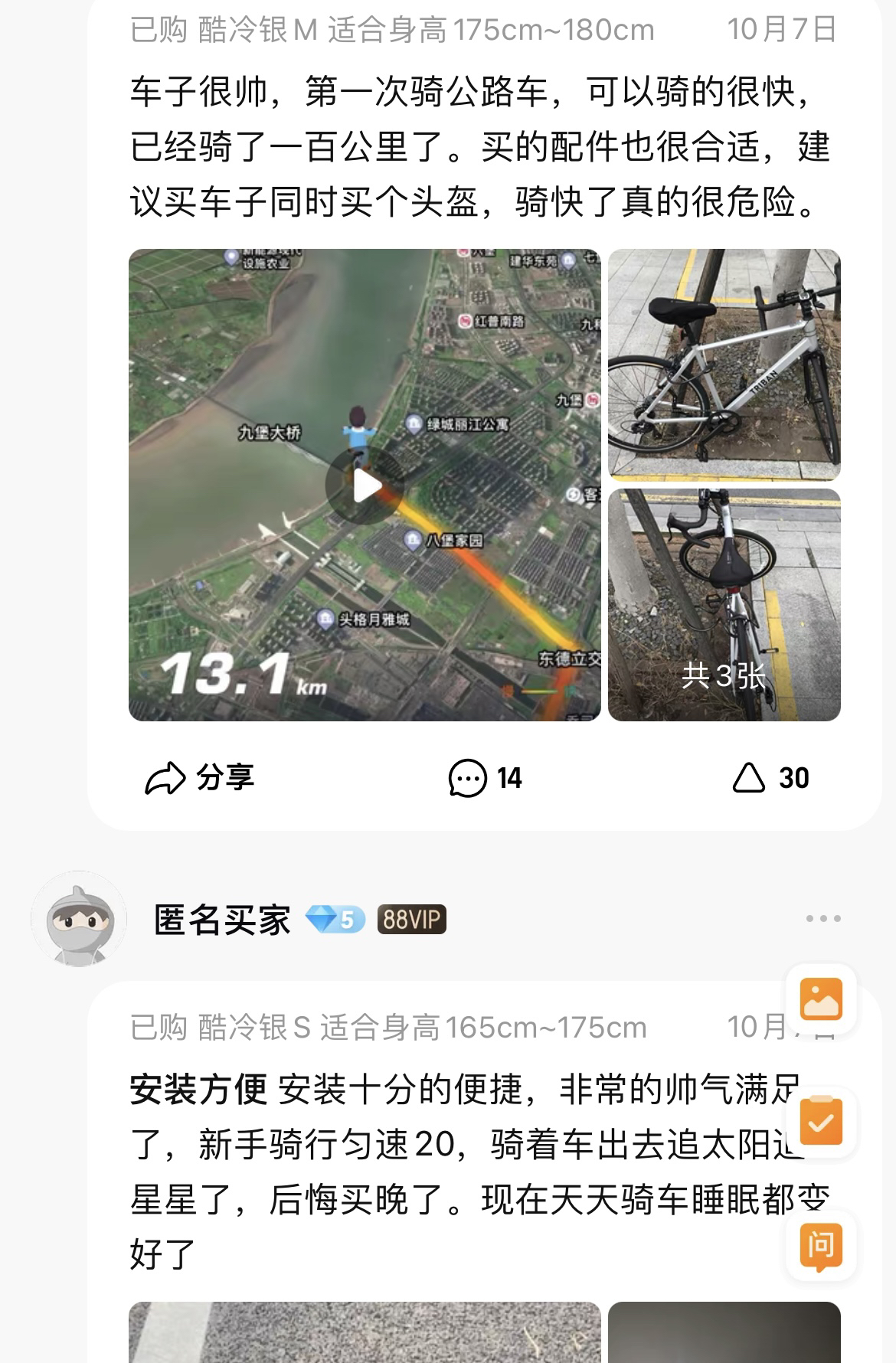Open the white Triban bike photo
896x1363 pixels.
point(724,364)
